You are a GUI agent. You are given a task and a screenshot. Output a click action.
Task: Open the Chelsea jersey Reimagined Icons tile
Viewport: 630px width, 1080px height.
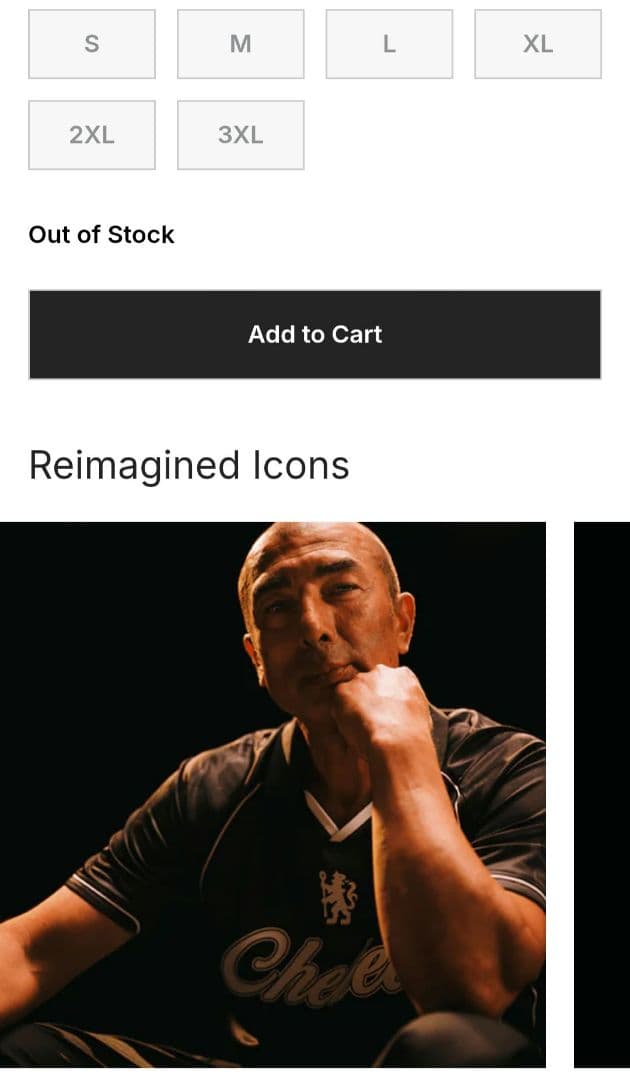[x=272, y=794]
